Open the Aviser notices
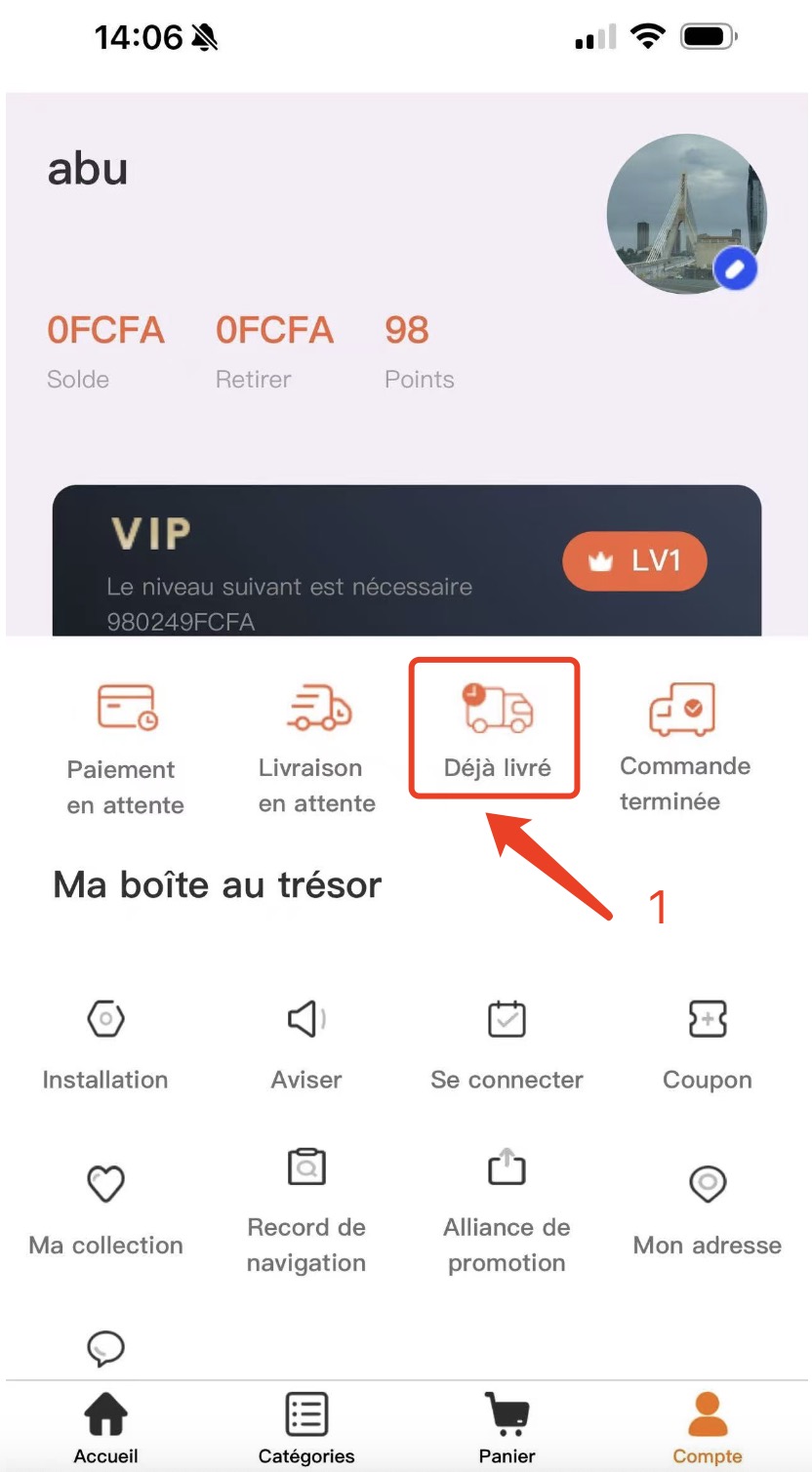Screen dimensions: 812x1472 pos(306,1043)
